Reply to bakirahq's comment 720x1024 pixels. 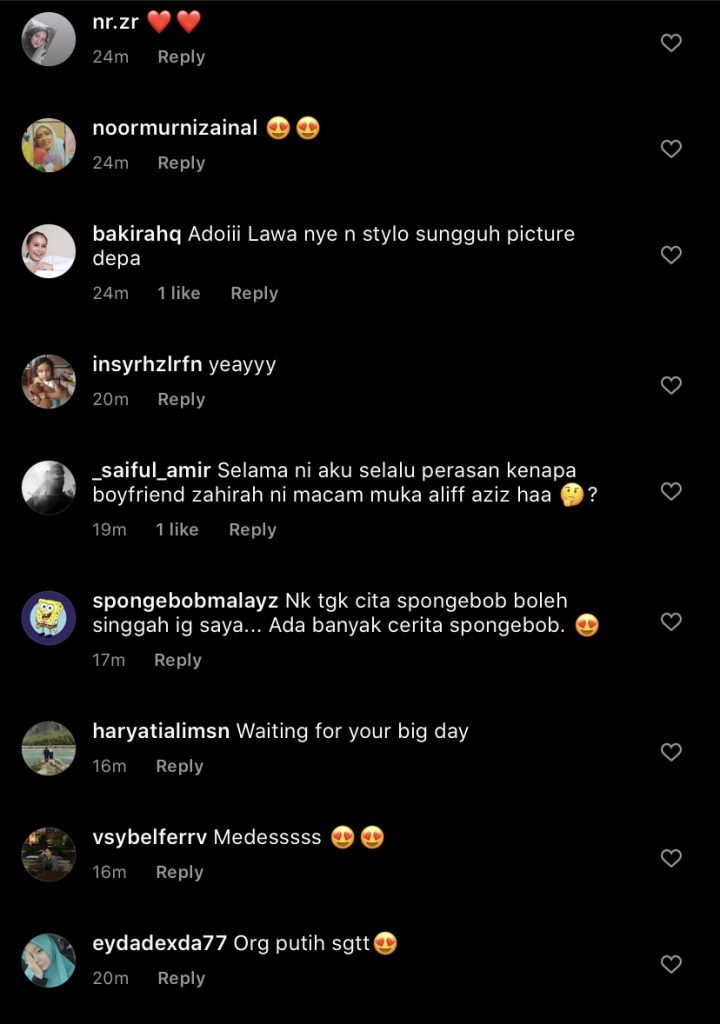[x=254, y=293]
